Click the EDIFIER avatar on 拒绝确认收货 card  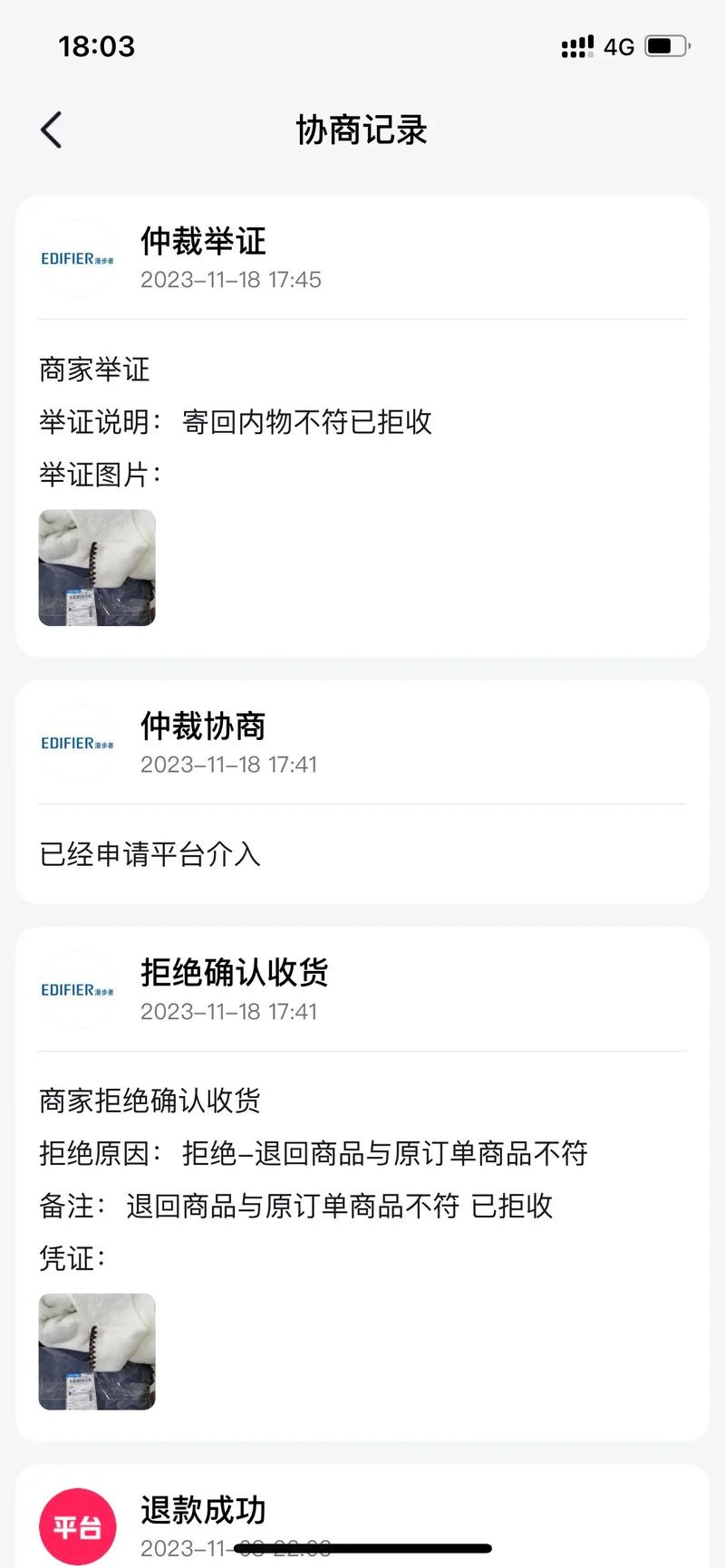(x=77, y=991)
